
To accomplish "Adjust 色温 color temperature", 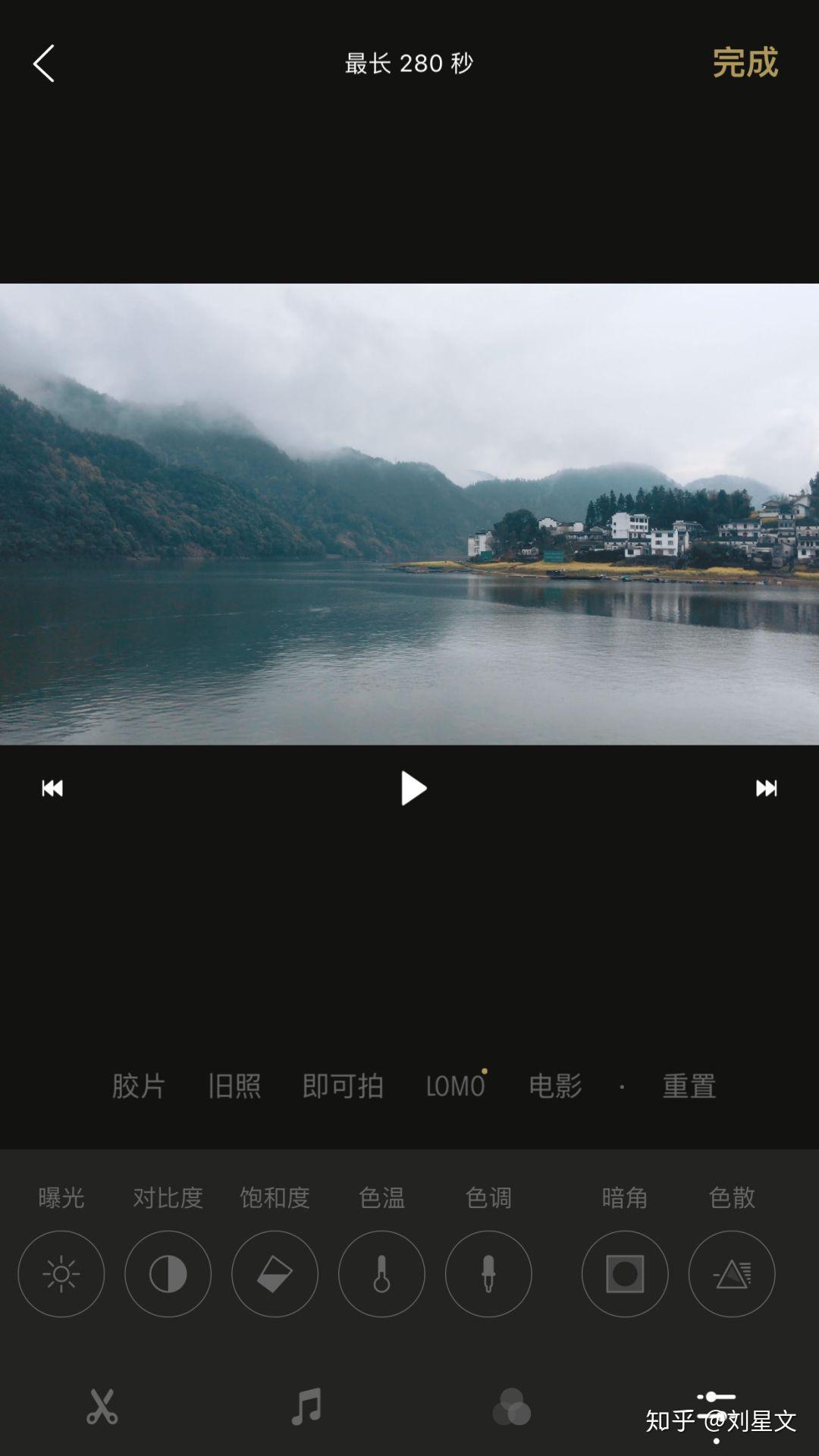I will point(381,1274).
